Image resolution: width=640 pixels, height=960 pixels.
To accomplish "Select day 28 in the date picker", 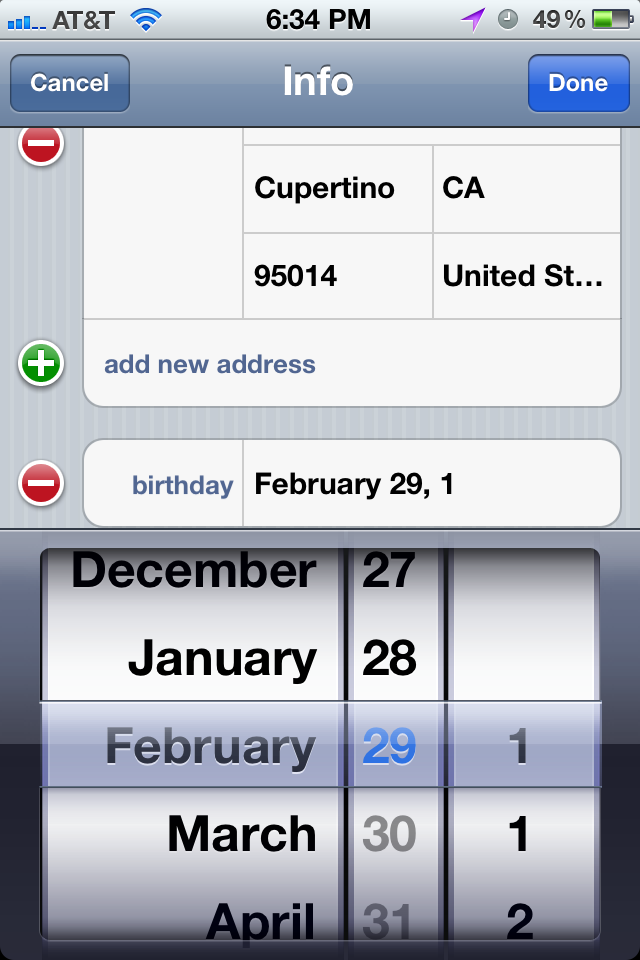I will tap(389, 659).
